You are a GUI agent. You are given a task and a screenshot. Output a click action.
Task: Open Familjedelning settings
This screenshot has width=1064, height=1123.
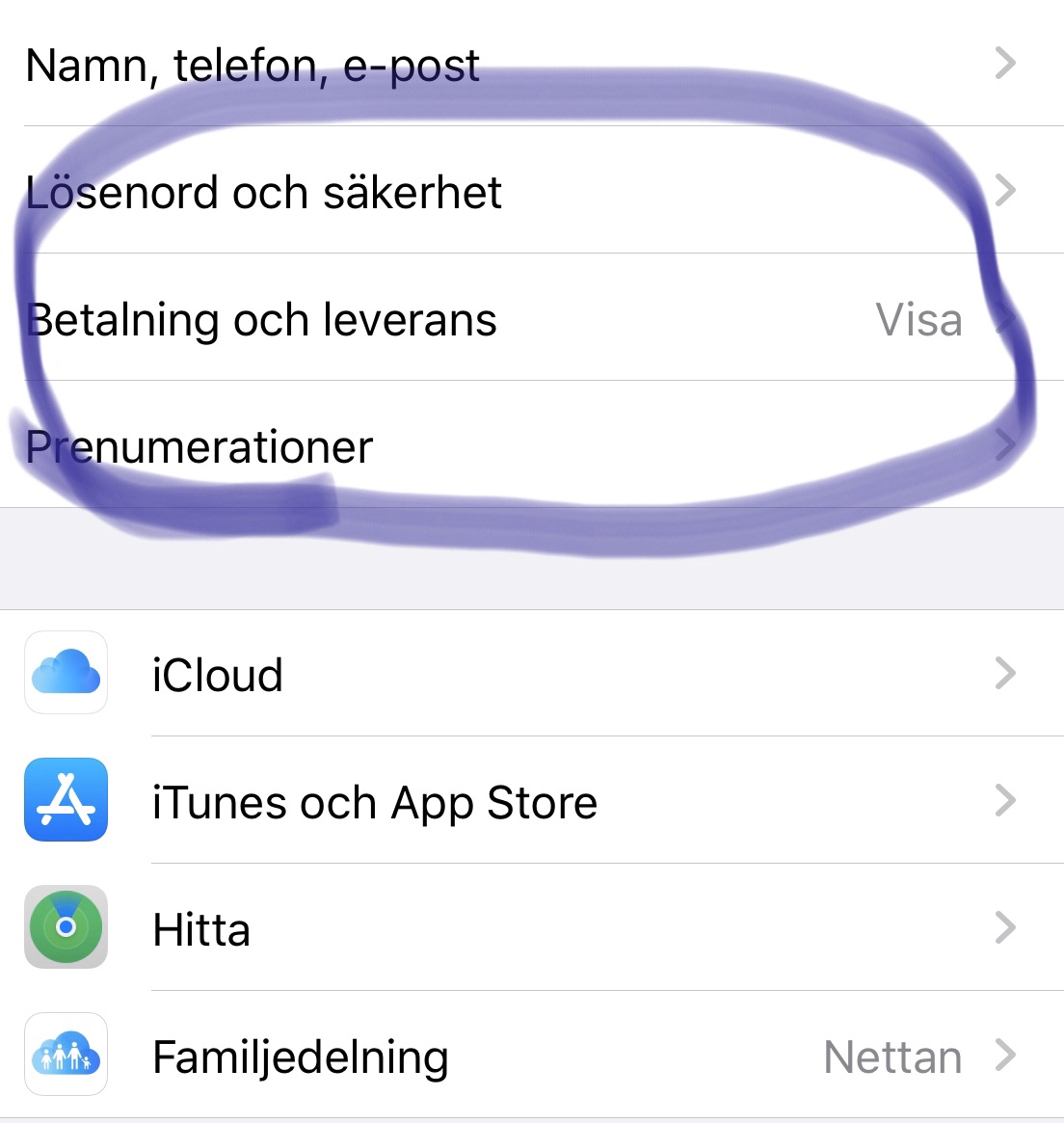coord(301,1056)
